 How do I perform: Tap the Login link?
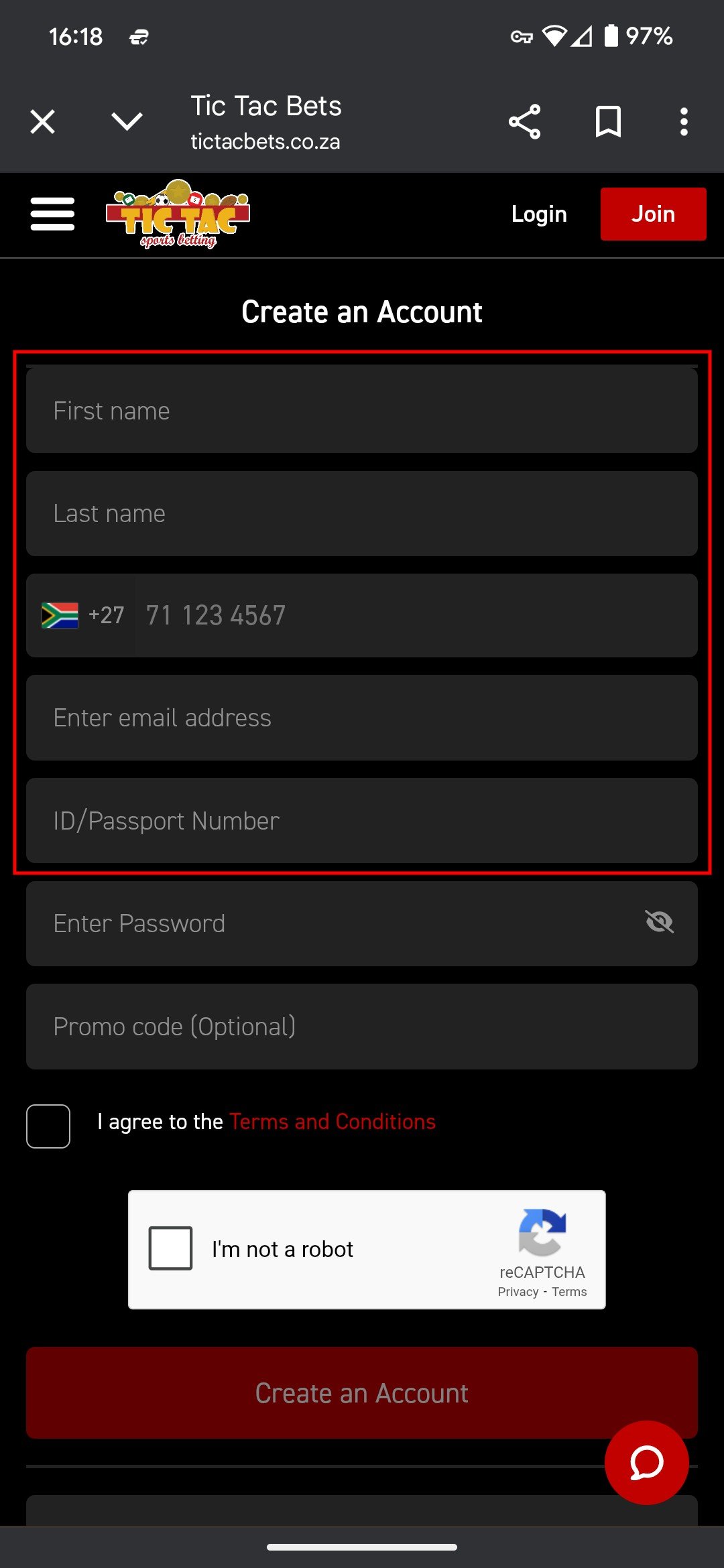tap(539, 214)
